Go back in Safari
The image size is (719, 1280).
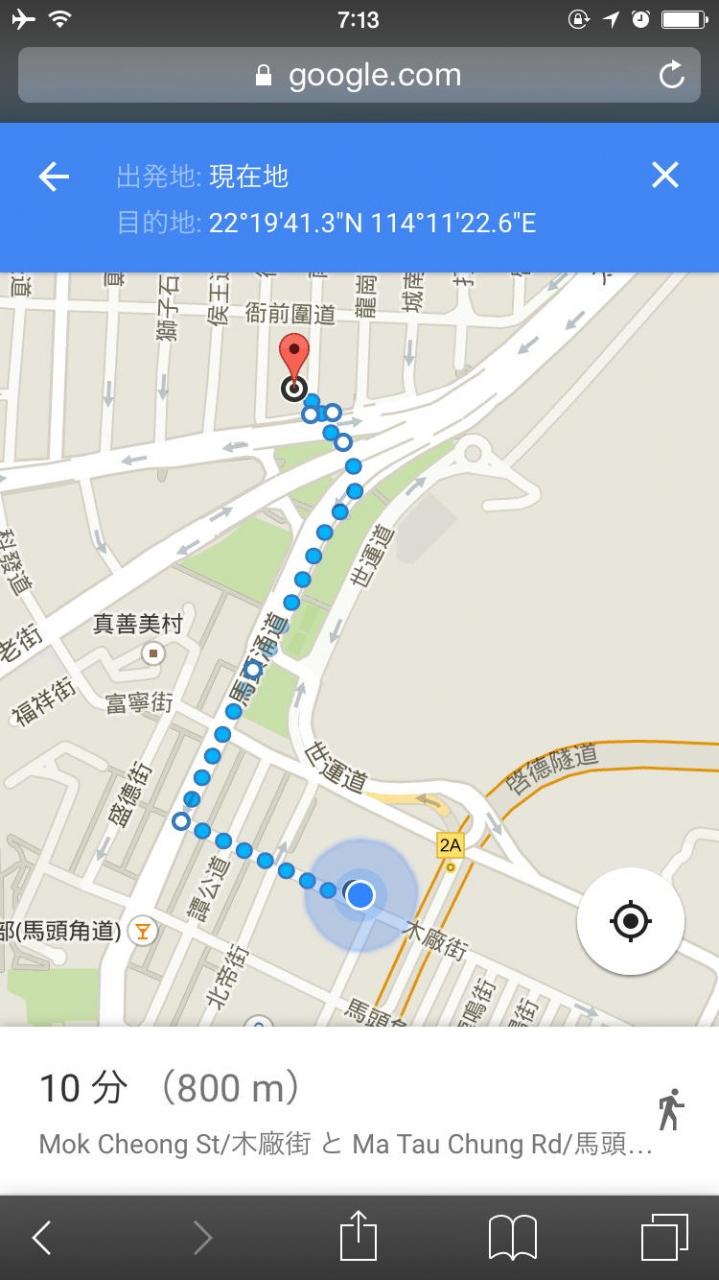click(x=41, y=1238)
